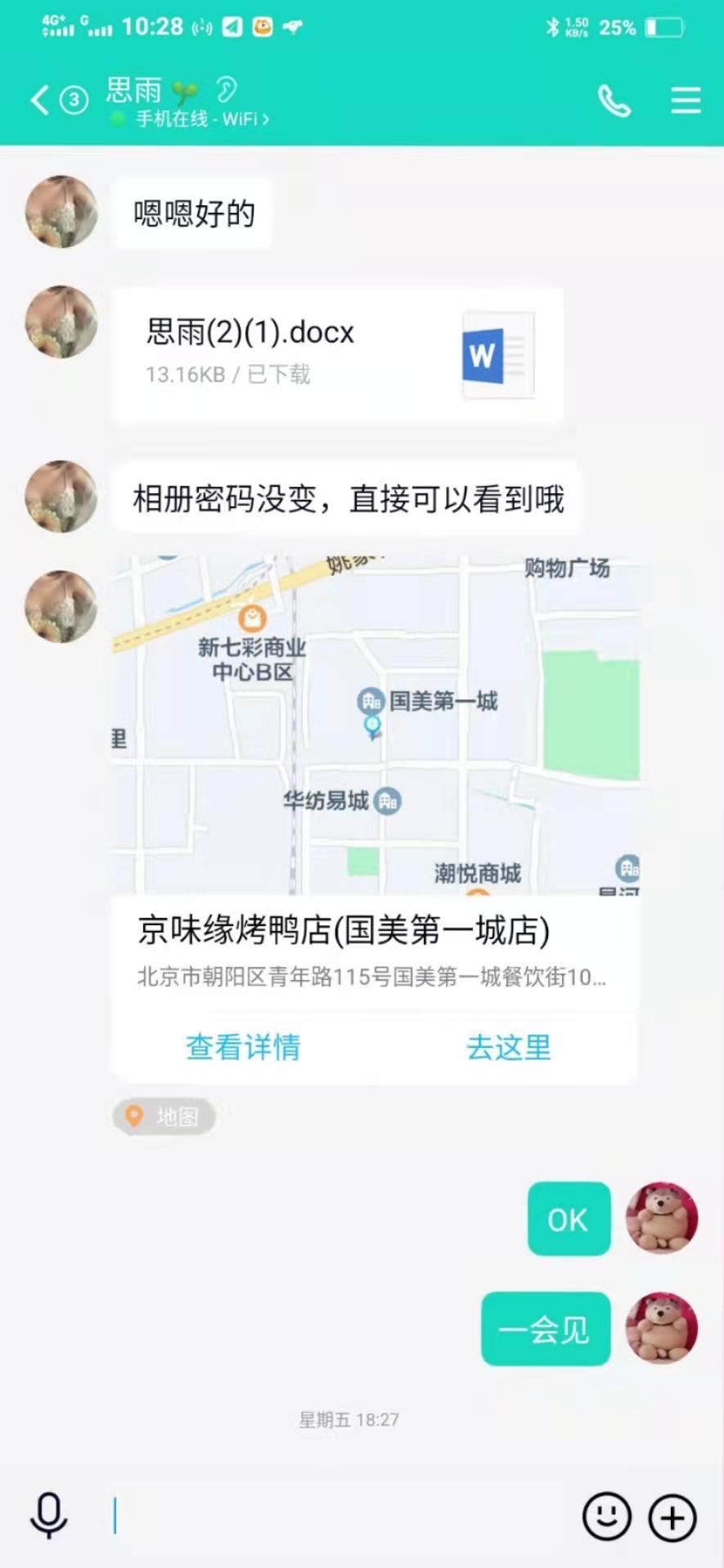Screen dimensions: 724x1568
Task: Open the chat settings menu
Action: pos(686,101)
